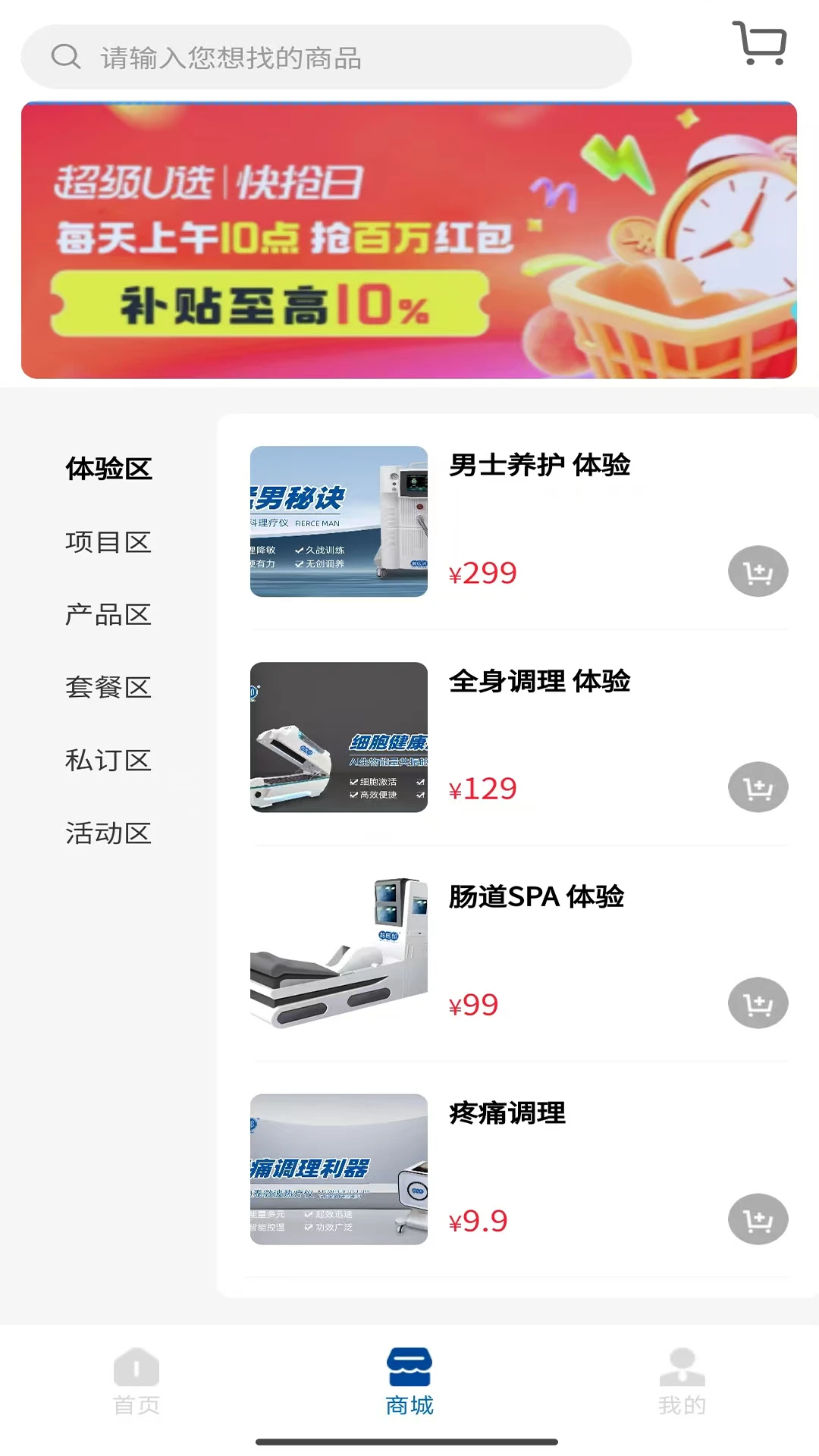View the 全身调理 product image

pyautogui.click(x=338, y=737)
